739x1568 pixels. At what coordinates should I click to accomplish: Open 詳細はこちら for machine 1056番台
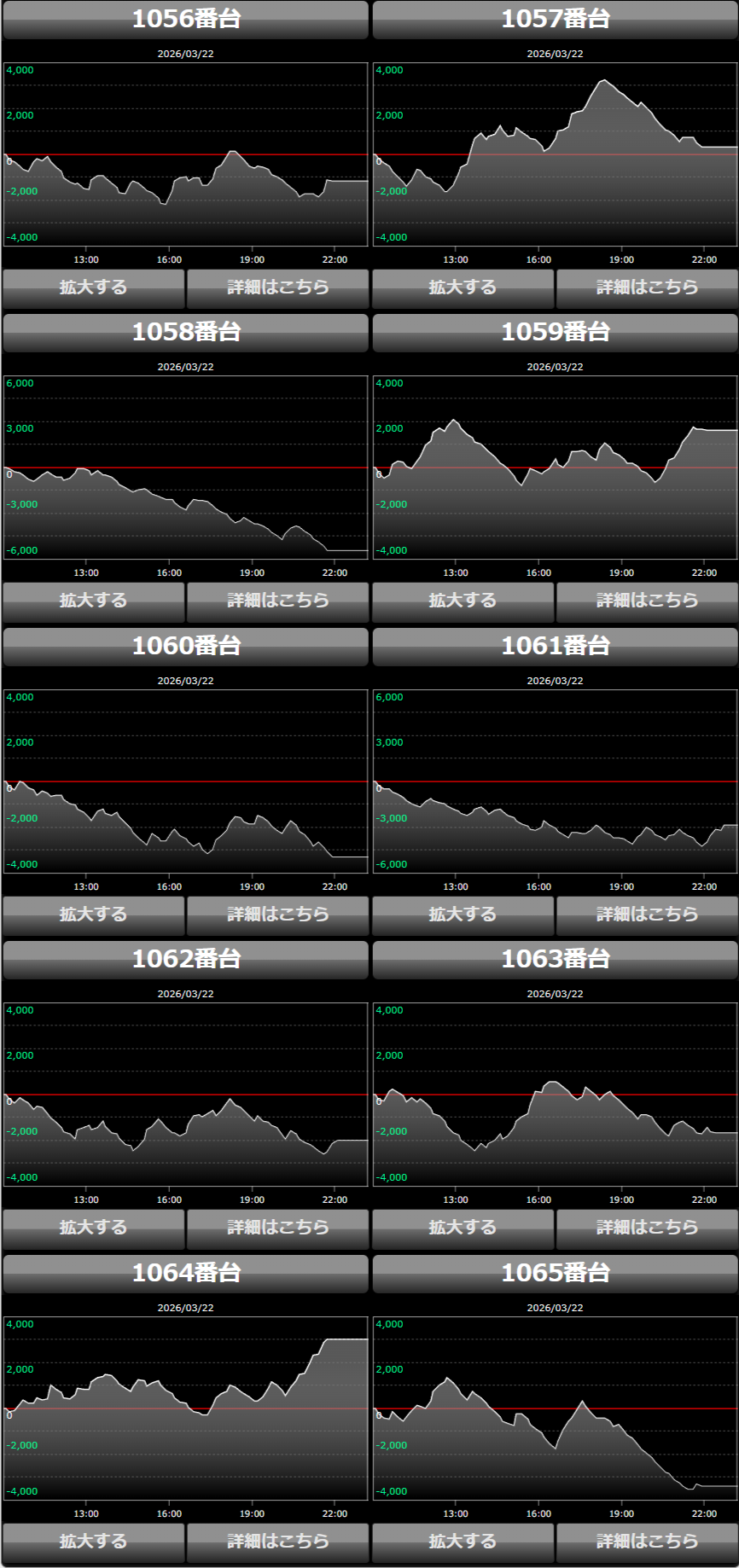277,287
